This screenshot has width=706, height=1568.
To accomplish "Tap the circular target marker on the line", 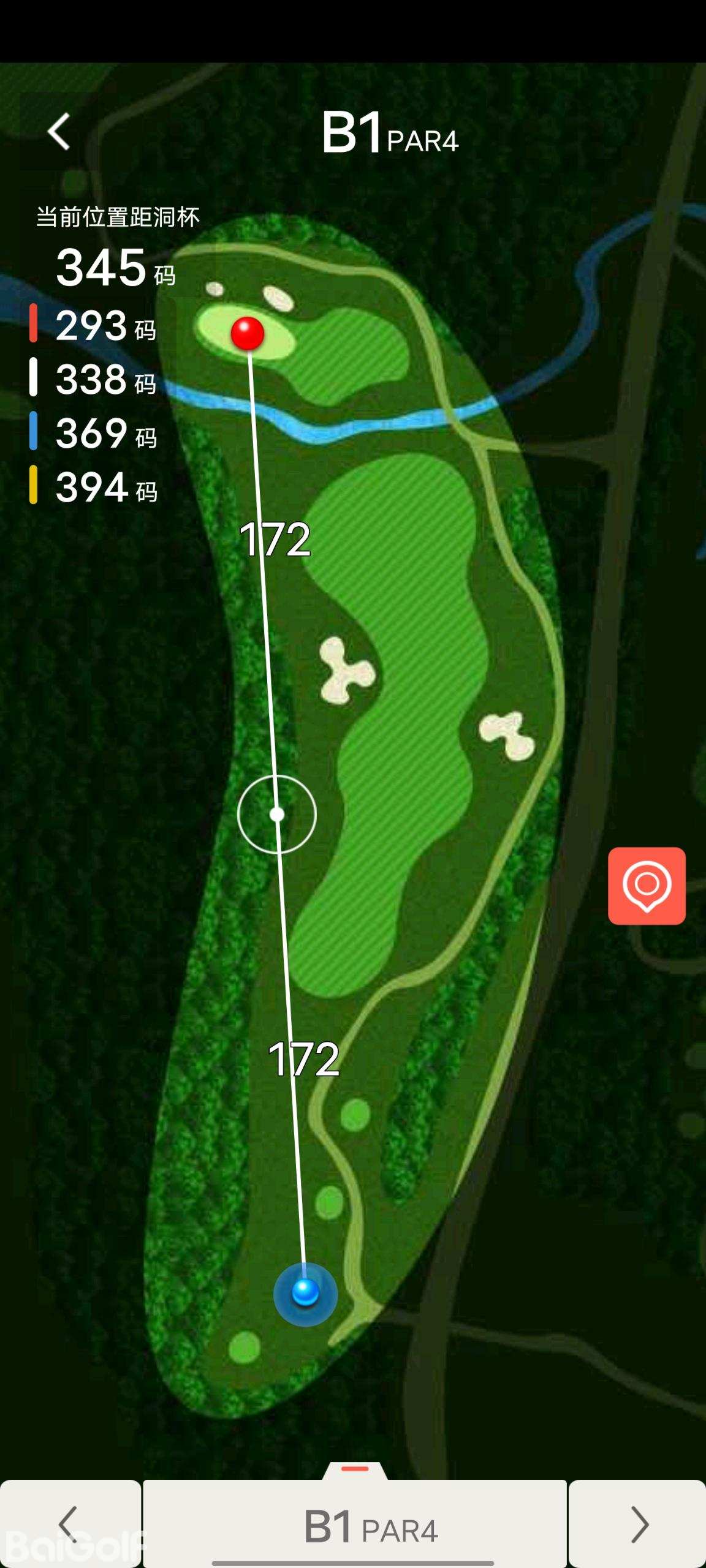I will coord(277,814).
